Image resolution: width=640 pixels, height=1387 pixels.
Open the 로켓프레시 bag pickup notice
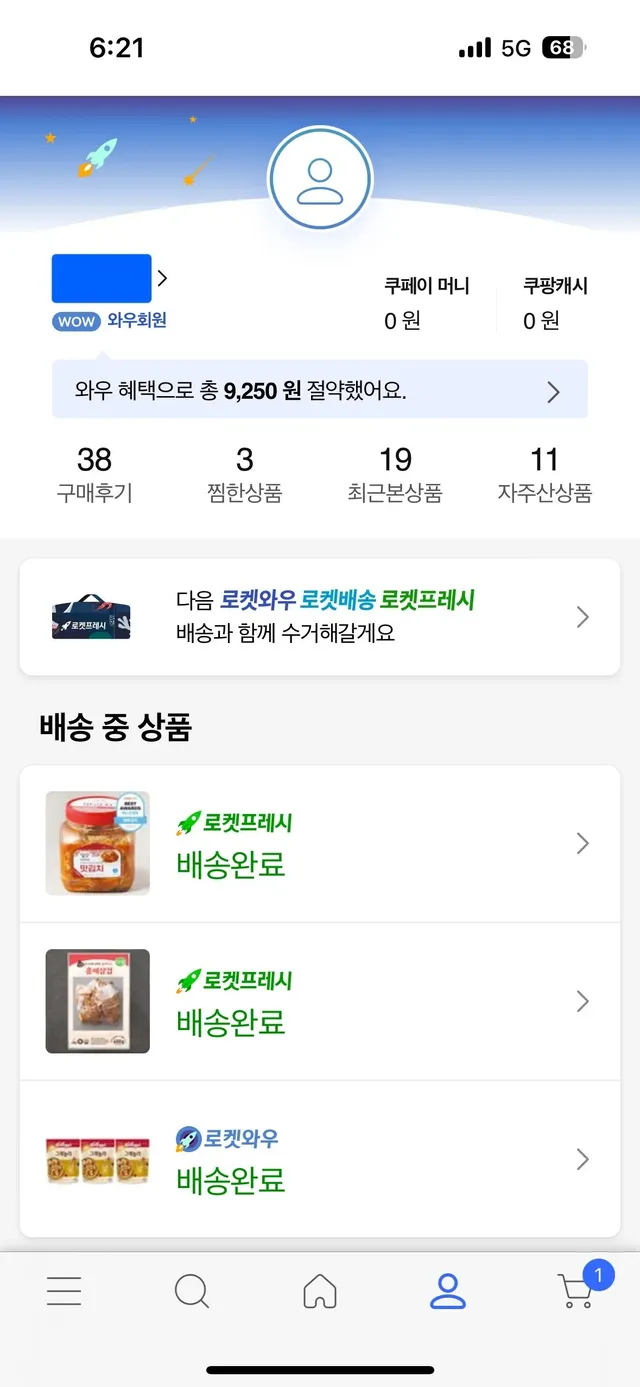(320, 617)
